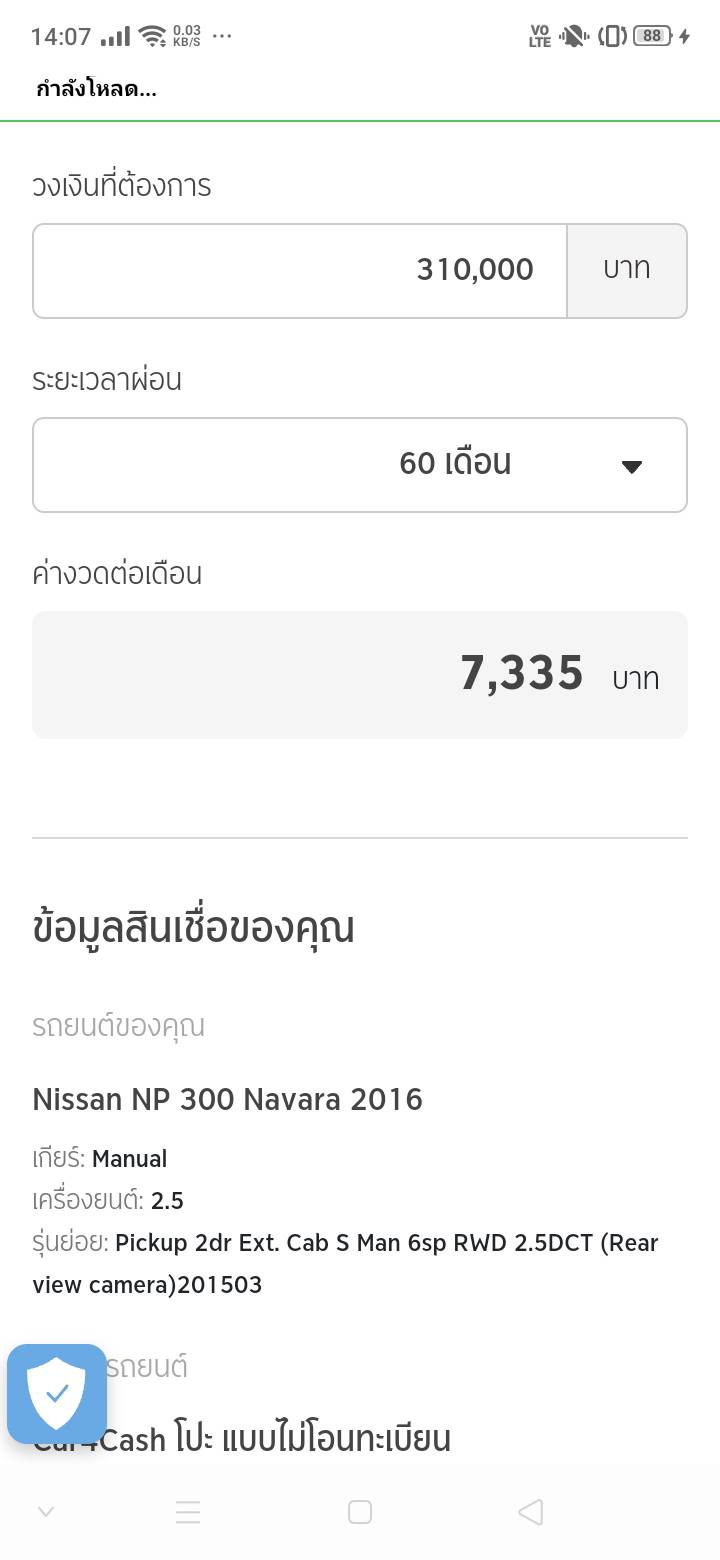This screenshot has width=720, height=1560.
Task: Open the navigation bar's menu lines button
Action: [x=188, y=1512]
